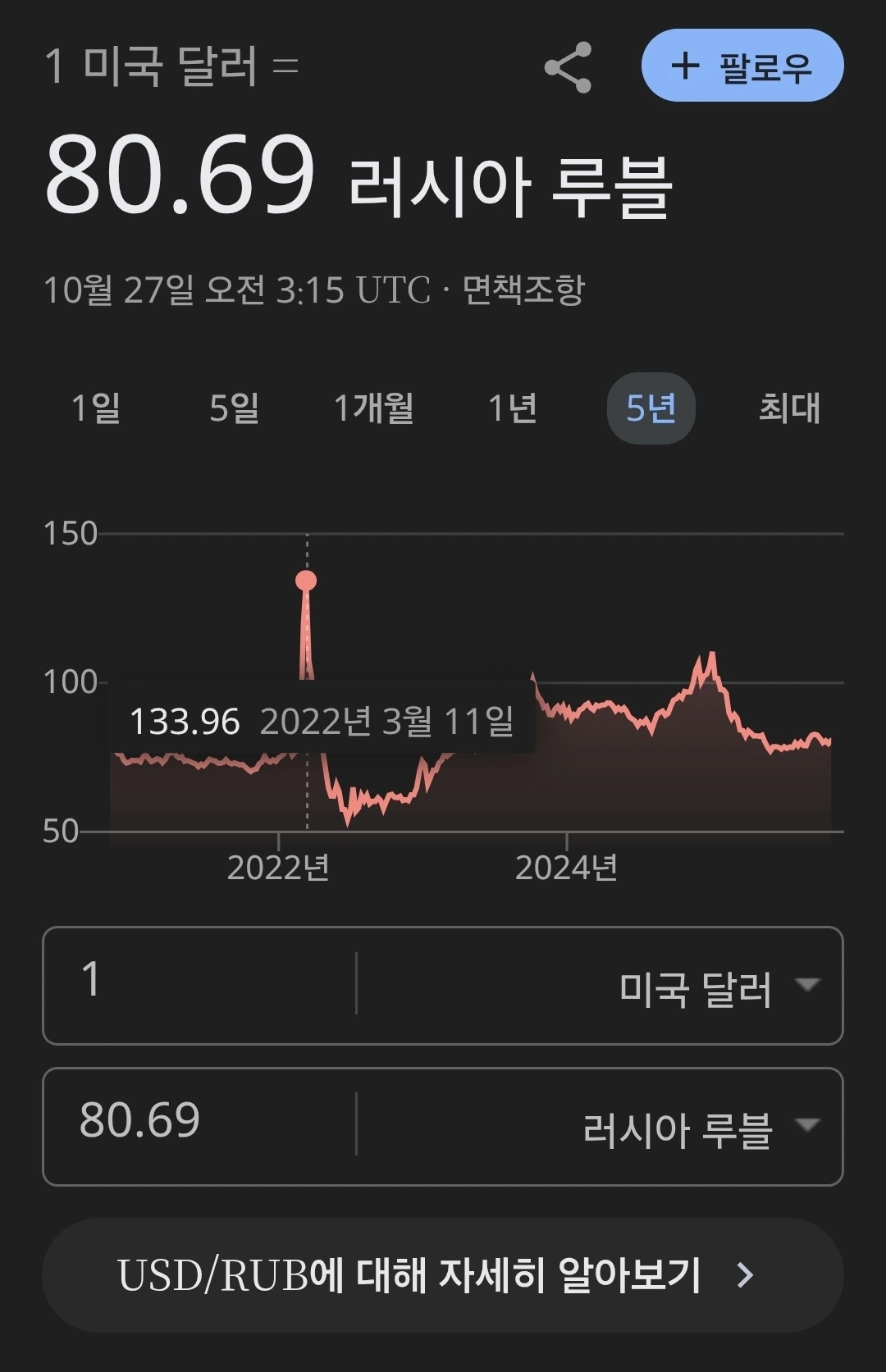Switch the chart to the 1일 range
This screenshot has height=1372, width=886.
(96, 408)
